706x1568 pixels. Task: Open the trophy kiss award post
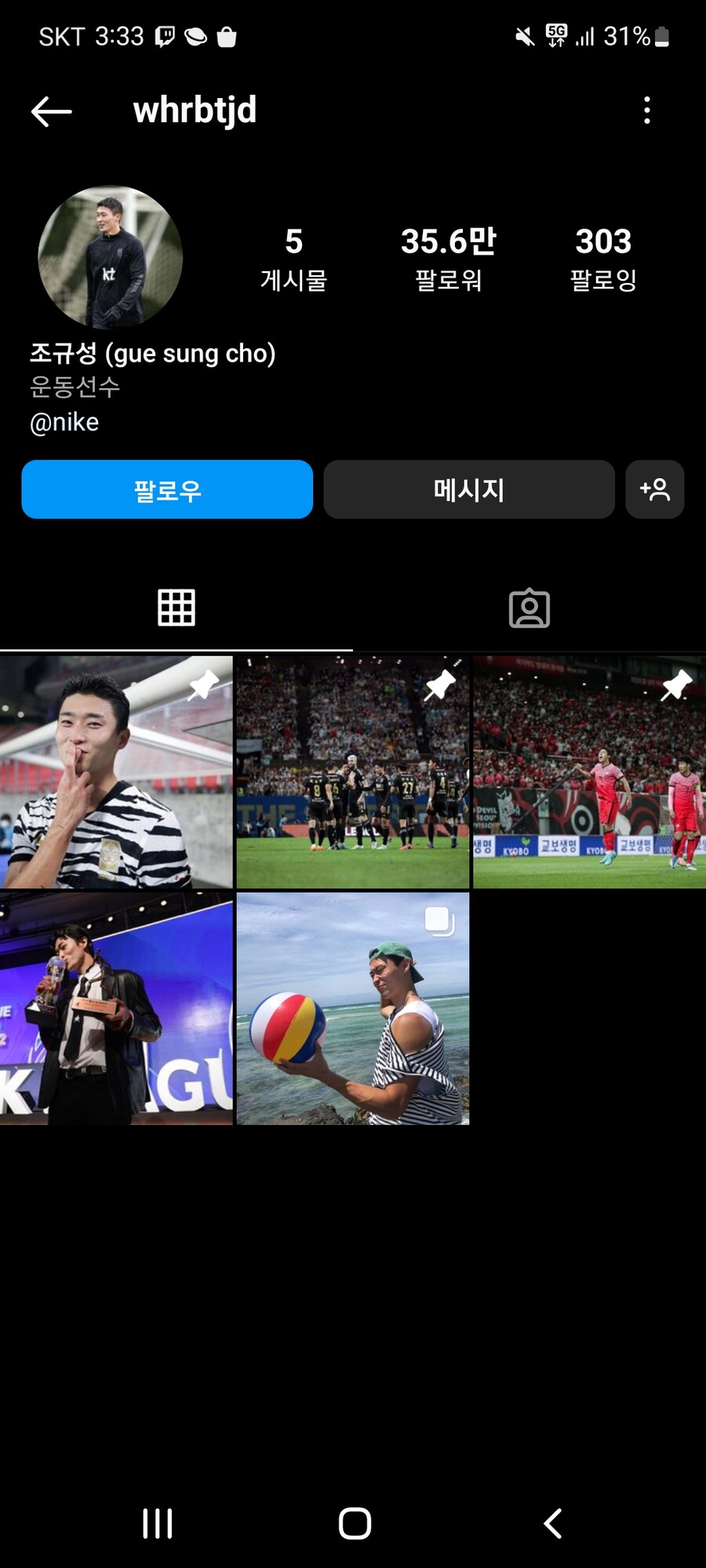[116, 1008]
